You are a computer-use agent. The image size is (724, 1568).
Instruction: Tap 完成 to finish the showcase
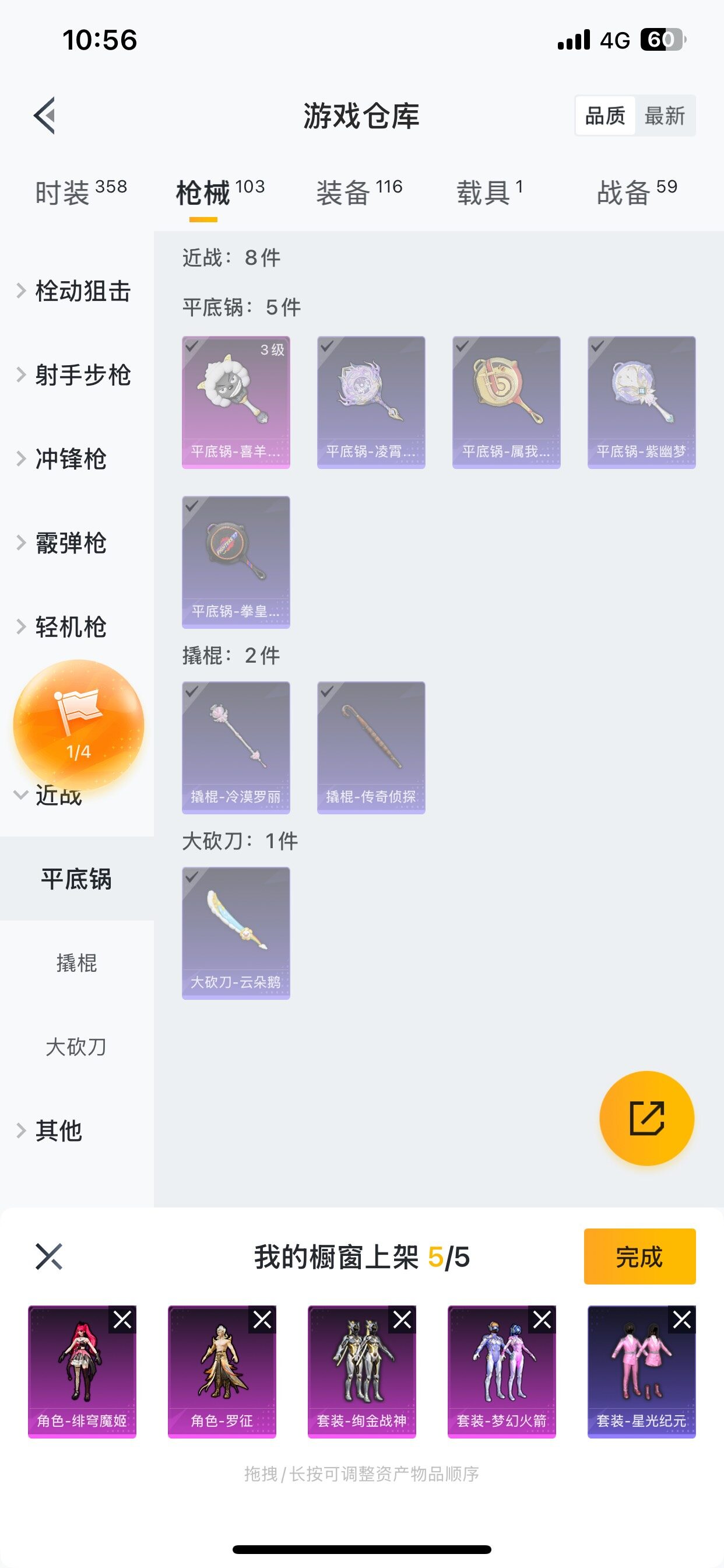[639, 1256]
